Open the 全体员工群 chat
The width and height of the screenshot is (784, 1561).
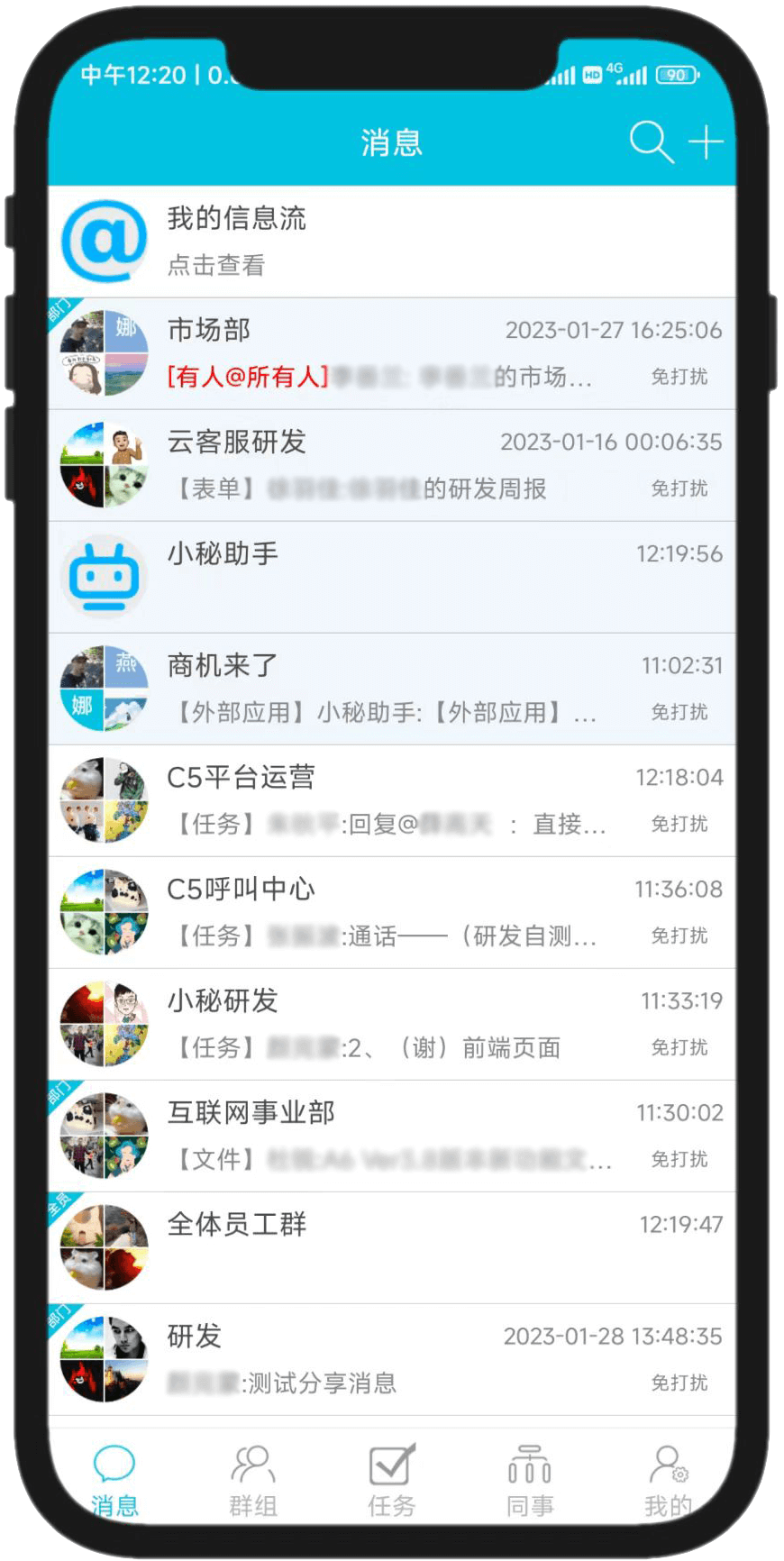coord(392,1247)
